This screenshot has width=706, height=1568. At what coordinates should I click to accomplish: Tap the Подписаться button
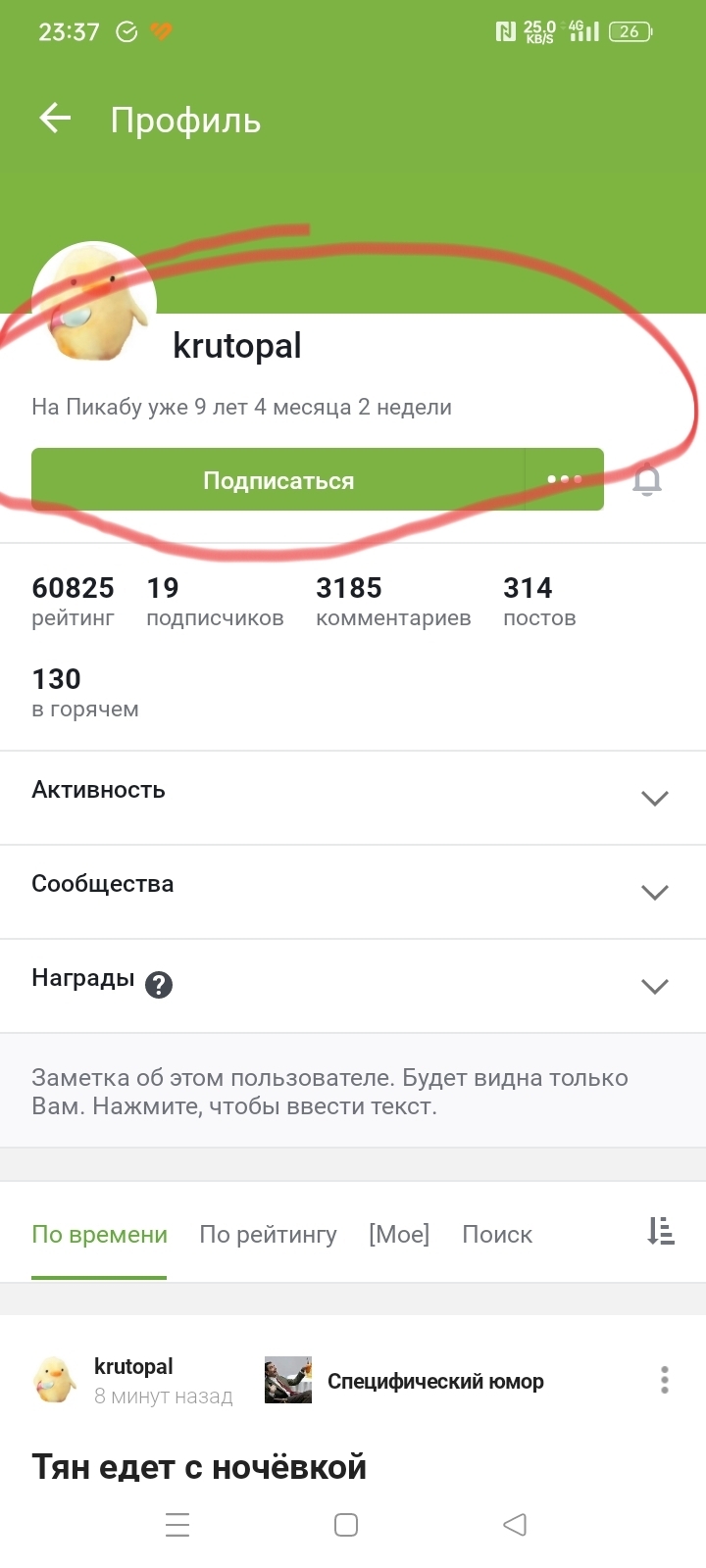(278, 480)
